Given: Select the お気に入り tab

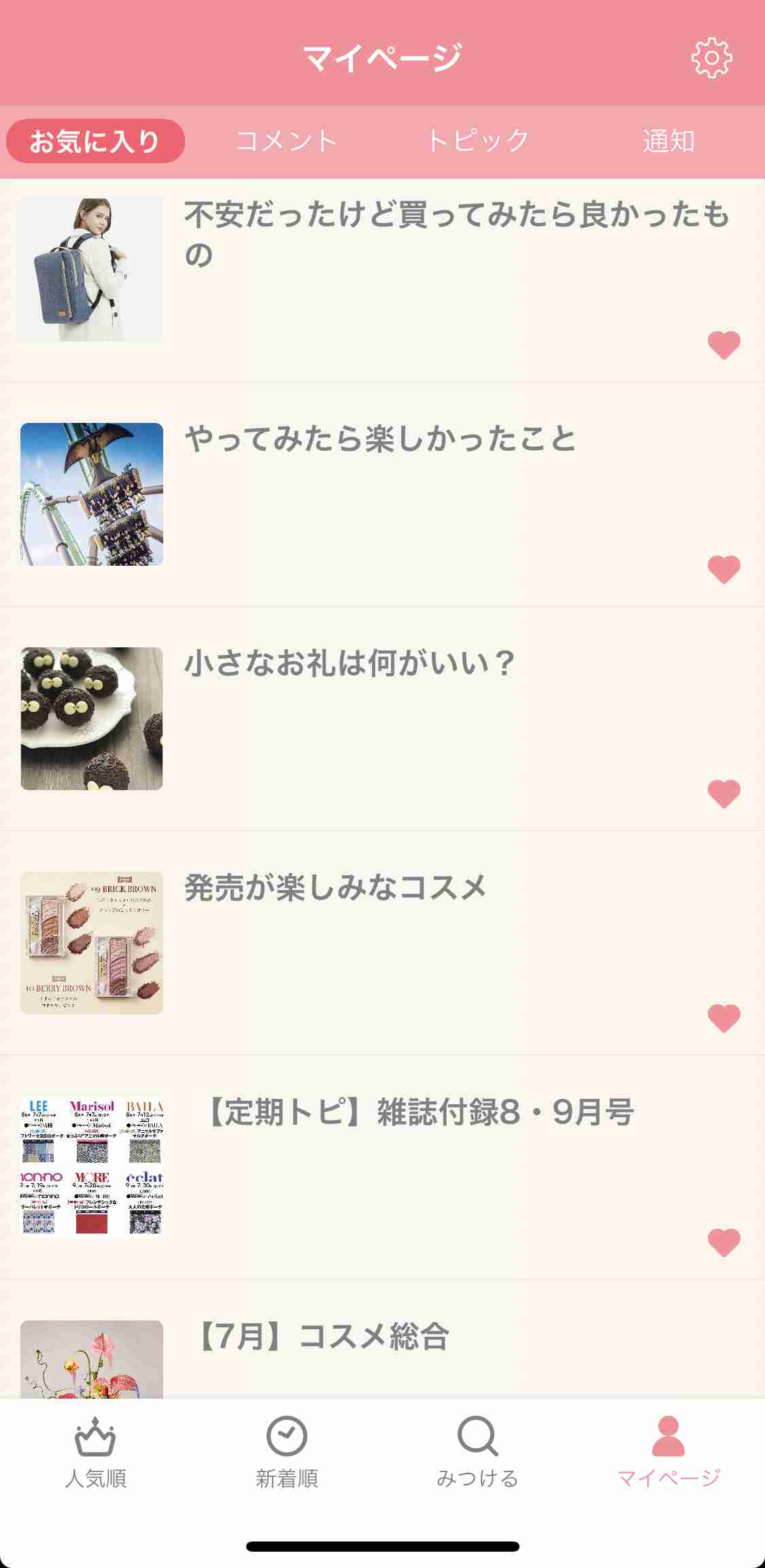Looking at the screenshot, I should point(95,141).
